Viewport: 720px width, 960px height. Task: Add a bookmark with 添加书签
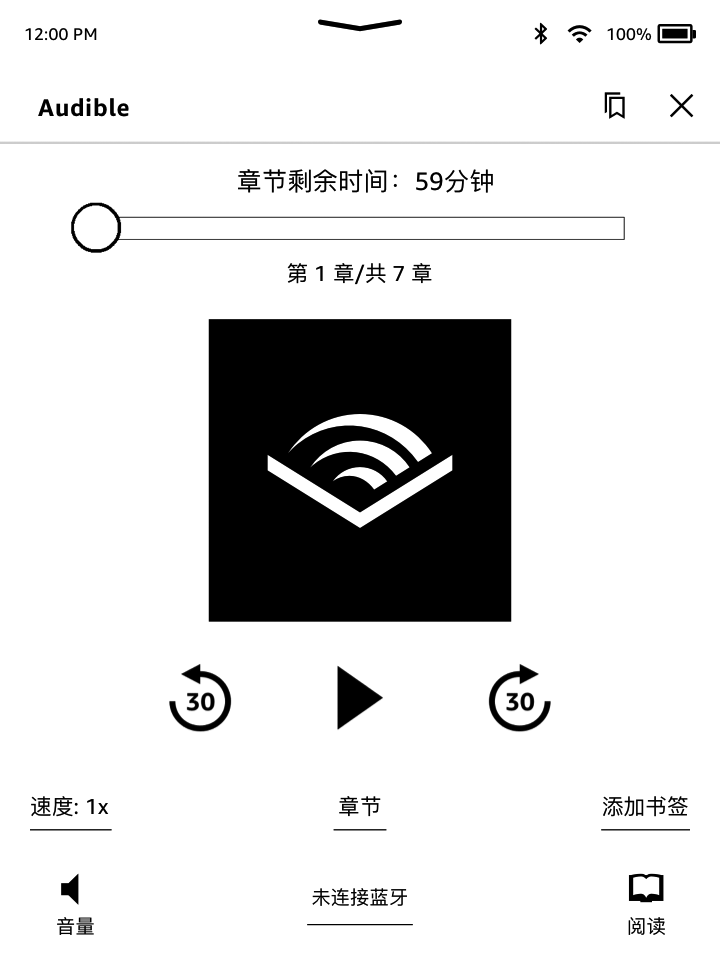(645, 807)
